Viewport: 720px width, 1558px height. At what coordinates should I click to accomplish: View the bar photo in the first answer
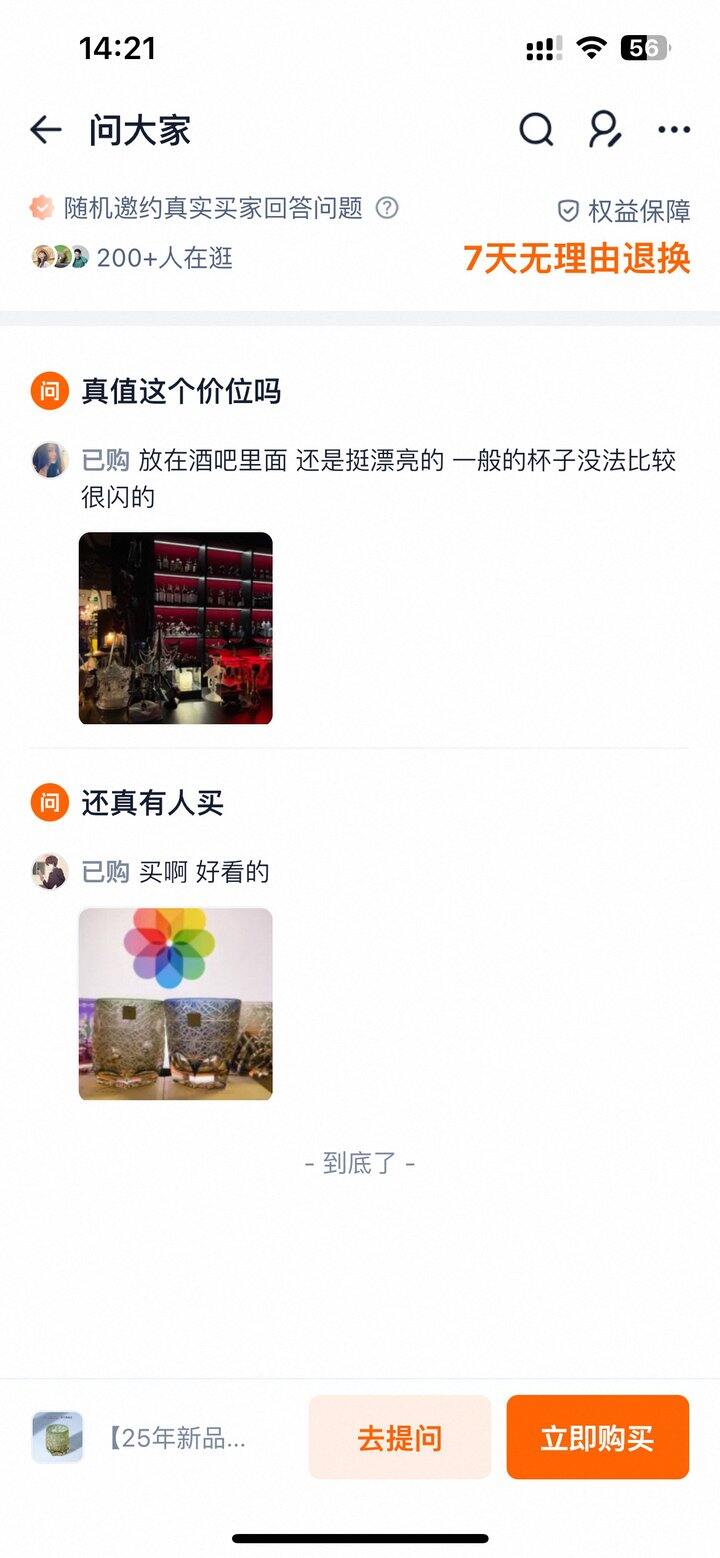click(x=176, y=628)
